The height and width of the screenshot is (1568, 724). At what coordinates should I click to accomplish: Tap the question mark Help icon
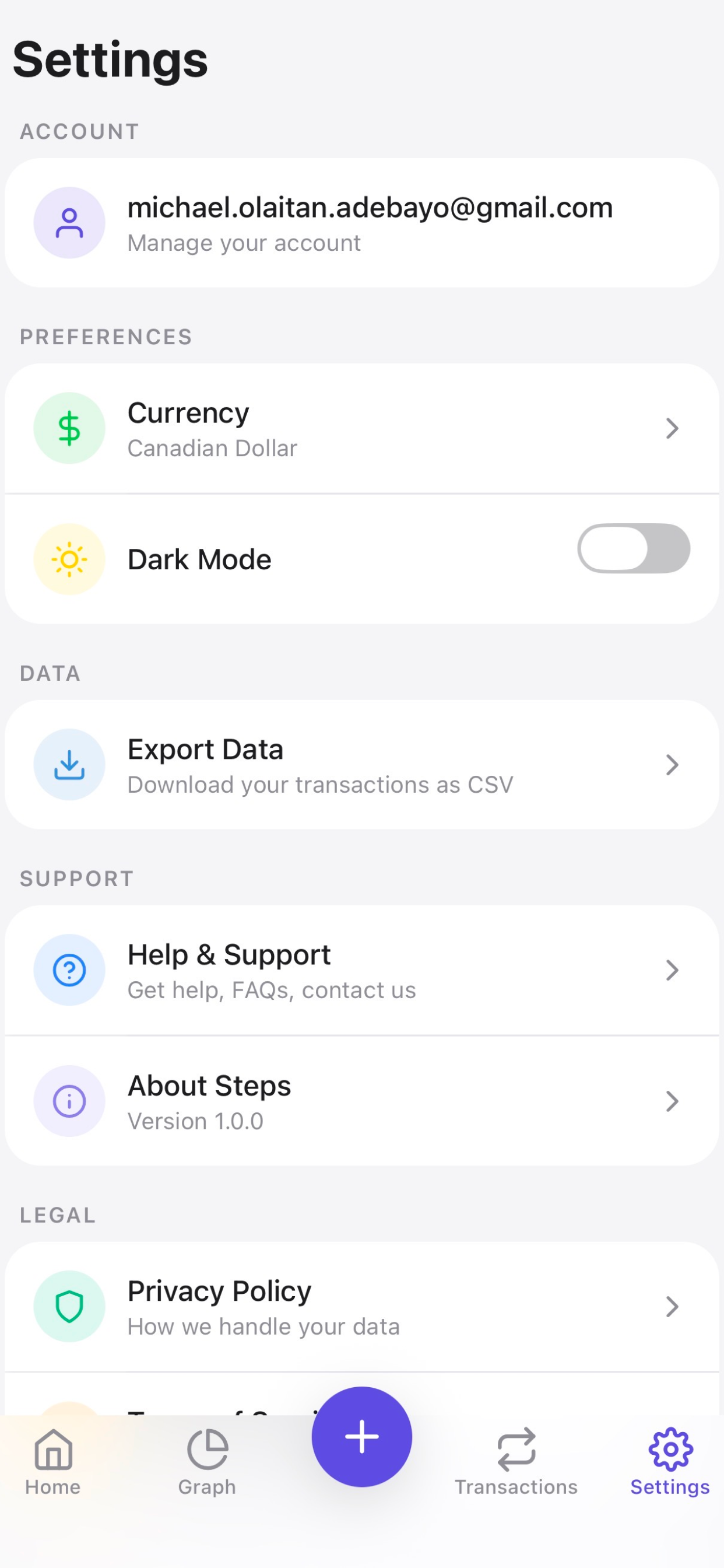tap(69, 970)
